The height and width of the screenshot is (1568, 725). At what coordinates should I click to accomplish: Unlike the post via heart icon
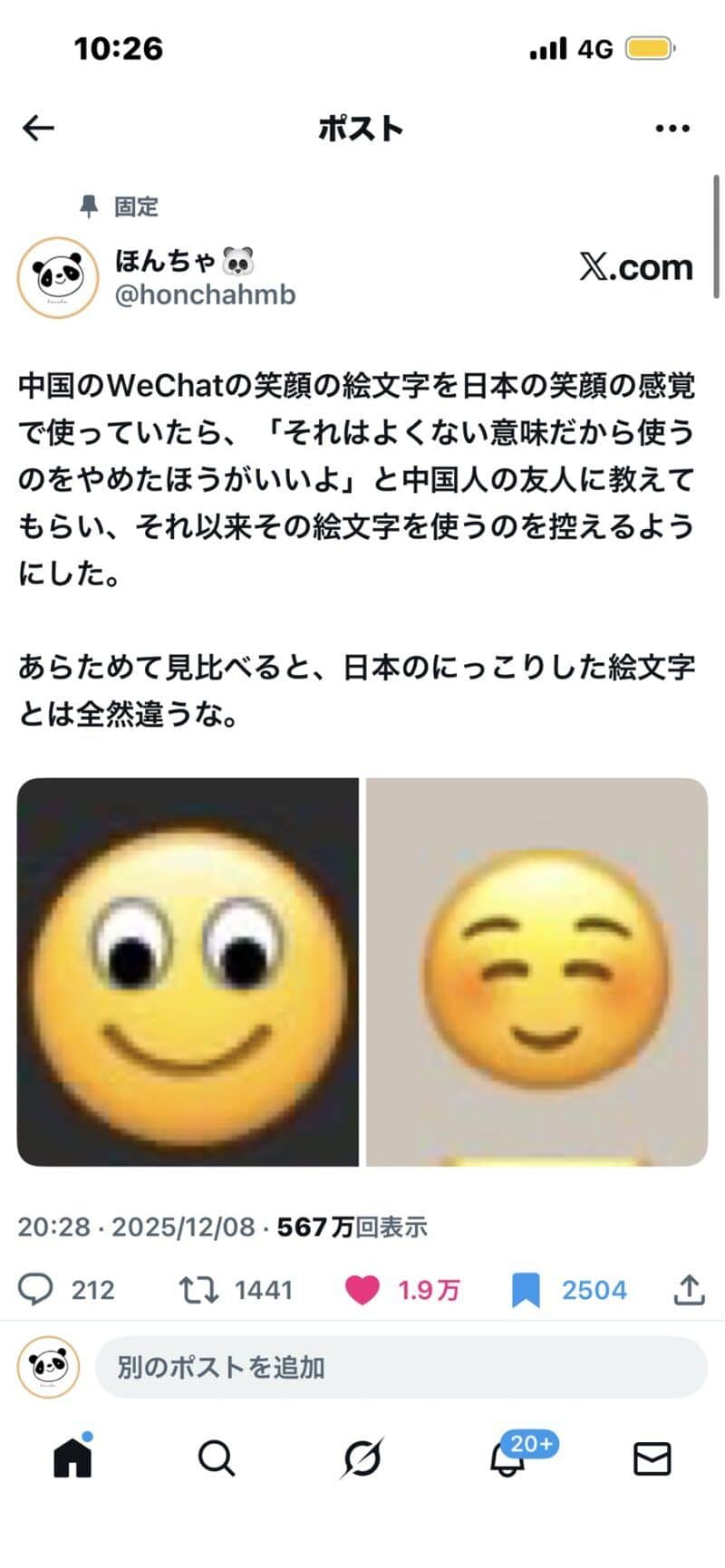[362, 1289]
